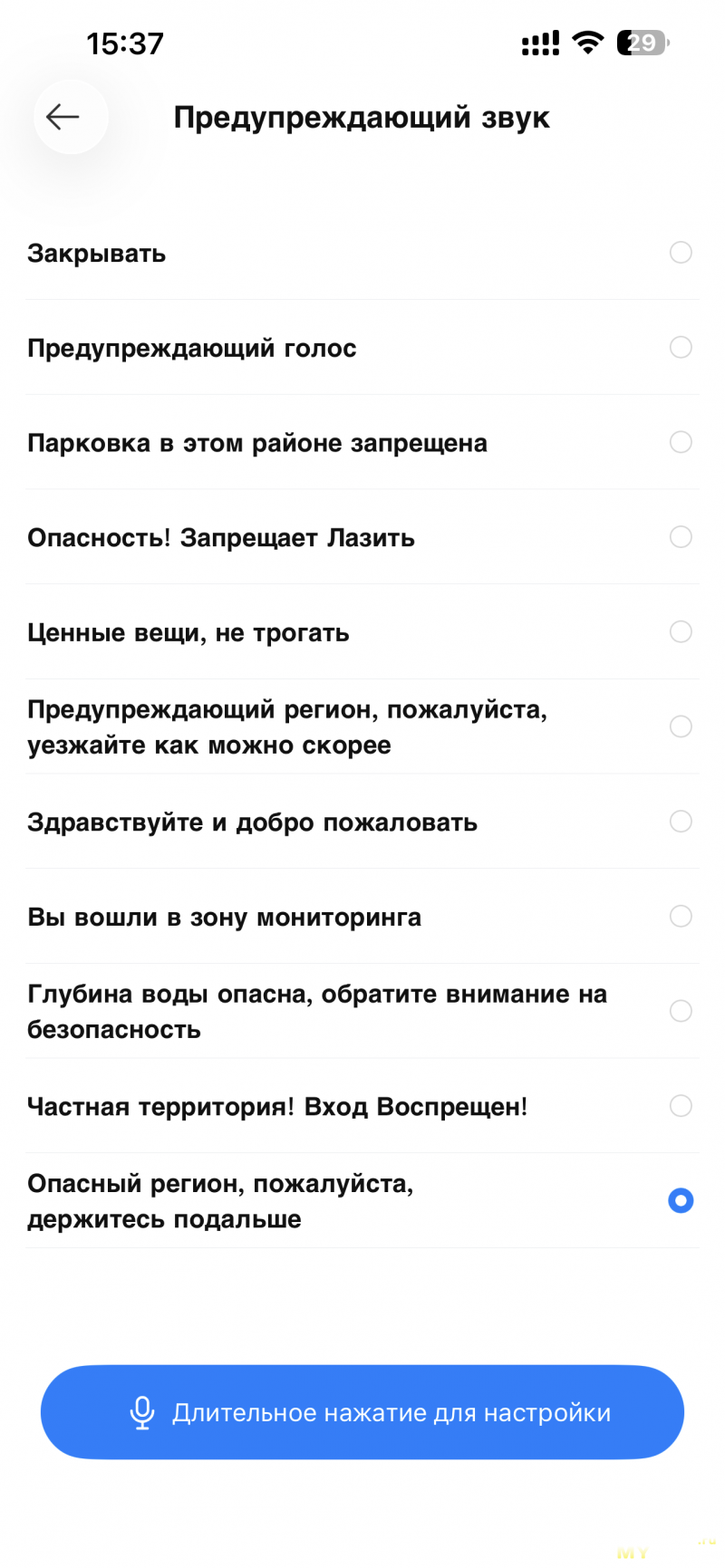The height and width of the screenshot is (1568, 725).
Task: Go back using the arrow button
Action: pos(71,117)
